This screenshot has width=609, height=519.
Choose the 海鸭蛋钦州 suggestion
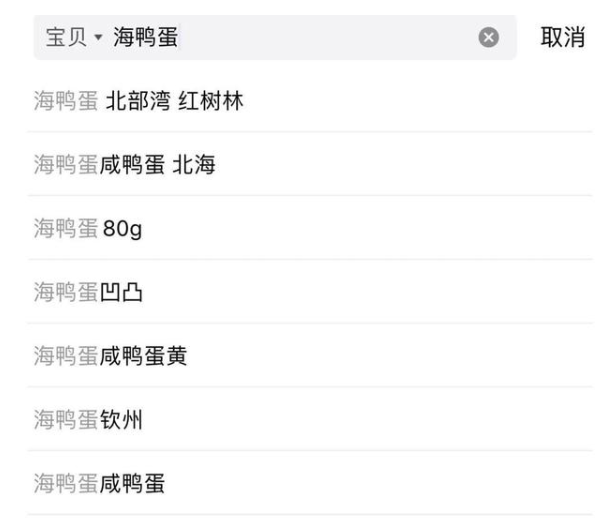88,420
